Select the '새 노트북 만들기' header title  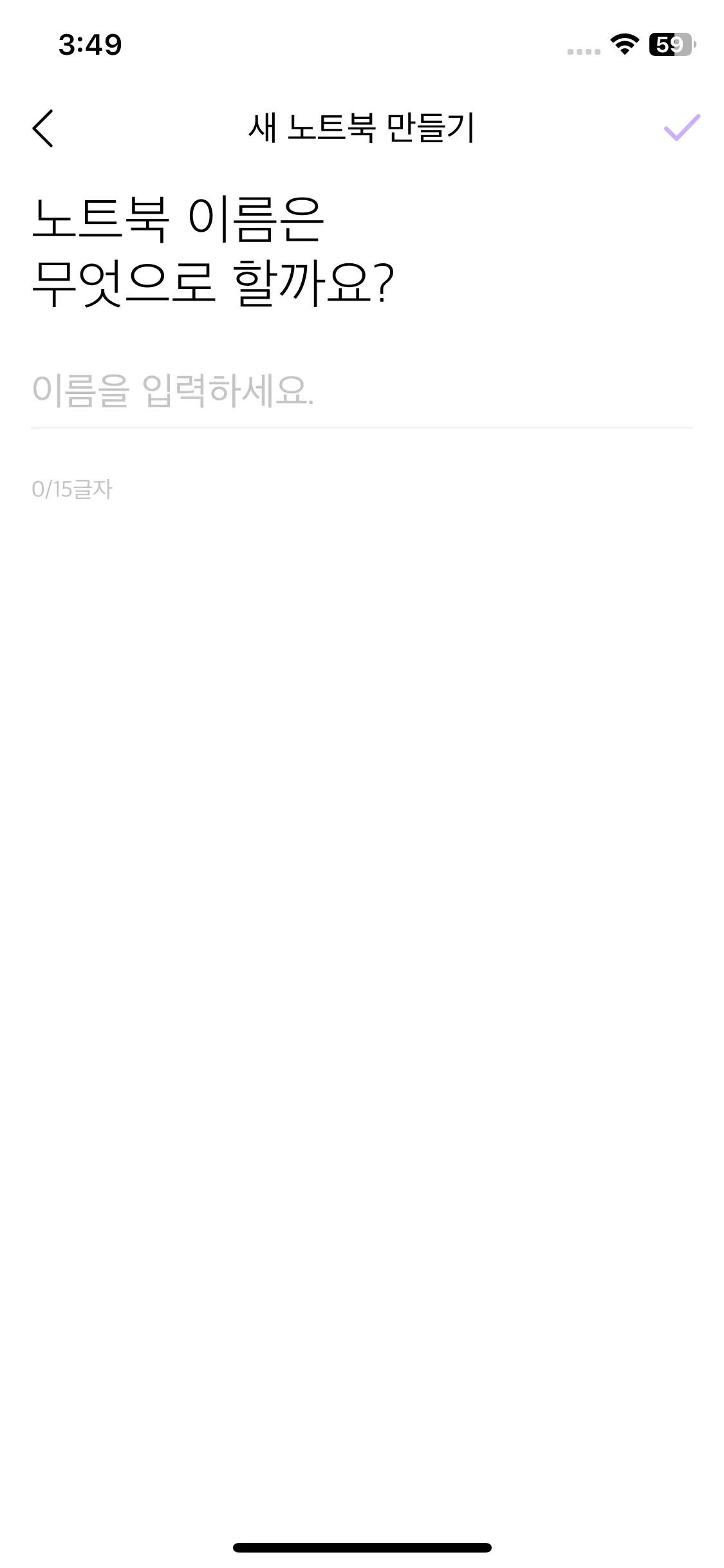tap(362, 129)
